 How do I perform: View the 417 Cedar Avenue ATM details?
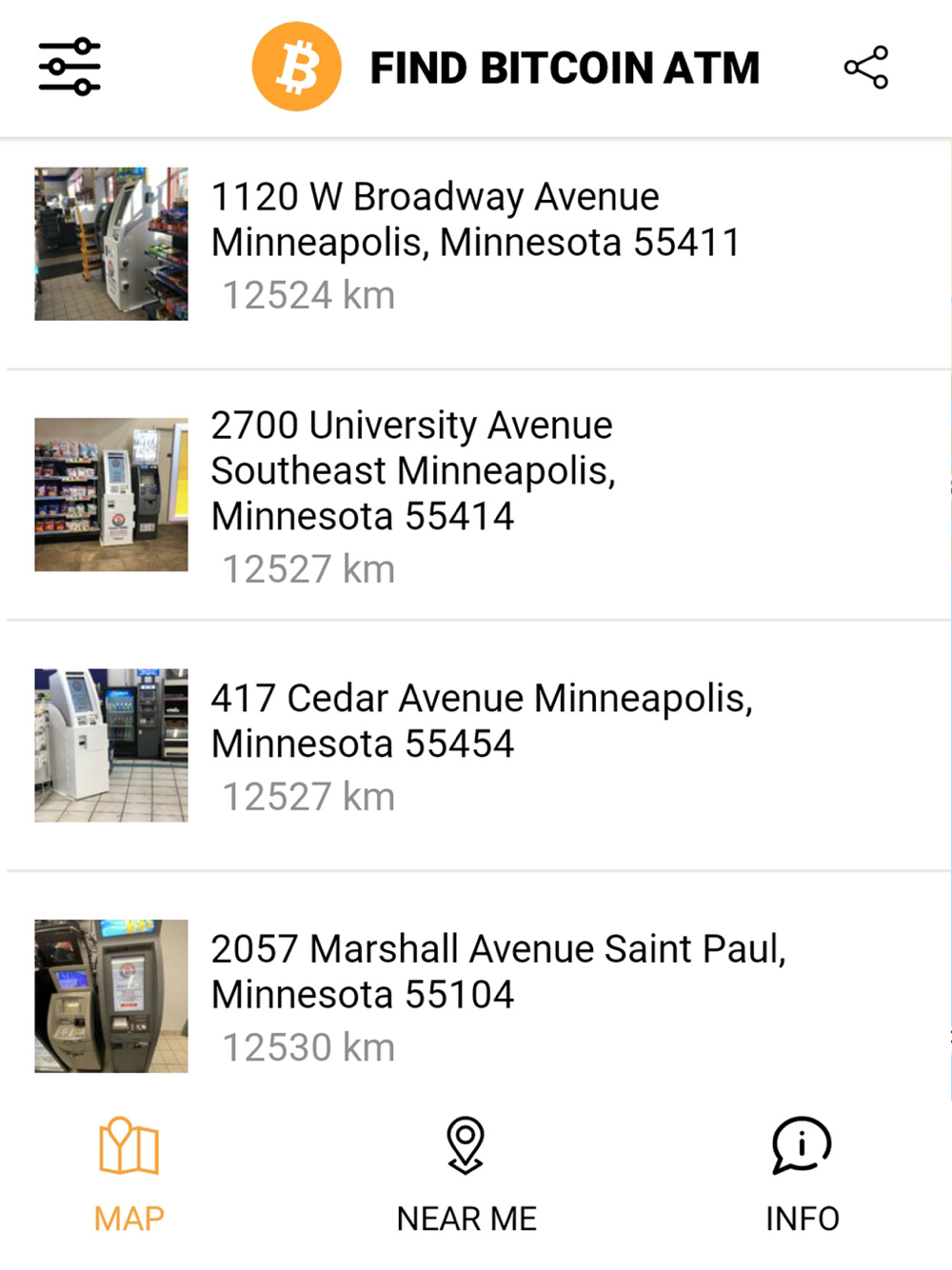476,744
